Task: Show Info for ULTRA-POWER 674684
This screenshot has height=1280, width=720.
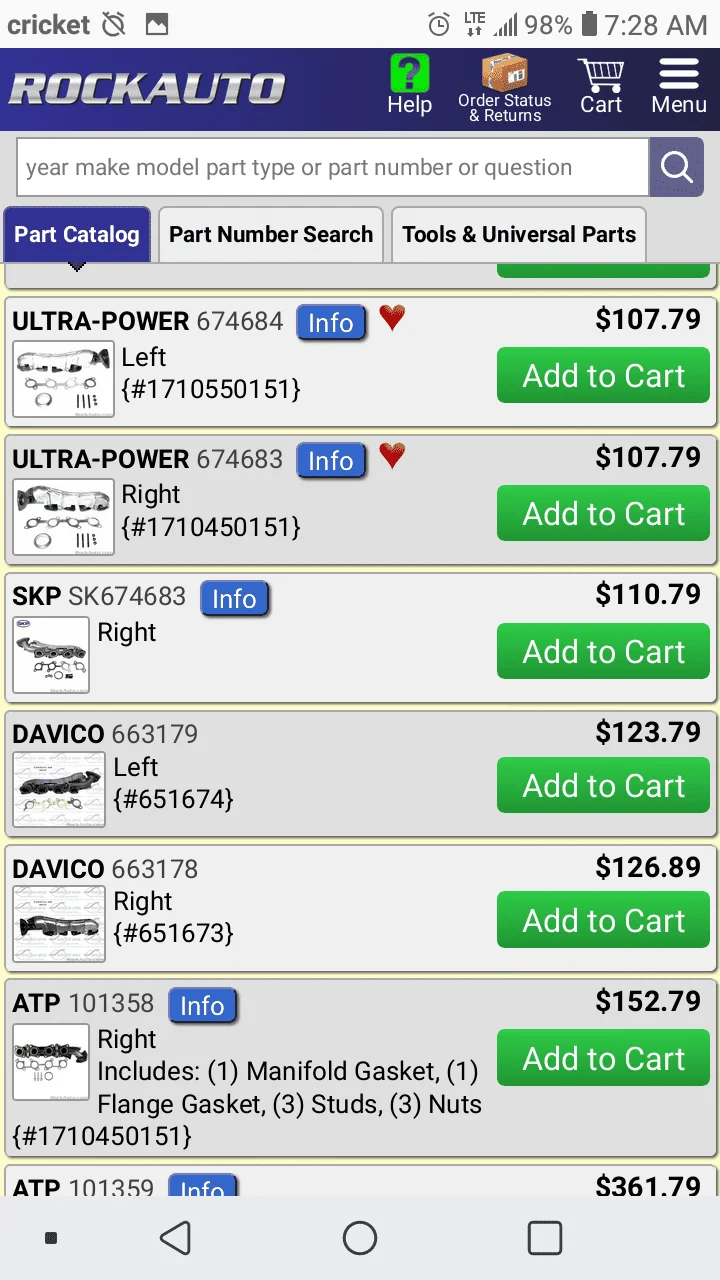Action: [331, 323]
